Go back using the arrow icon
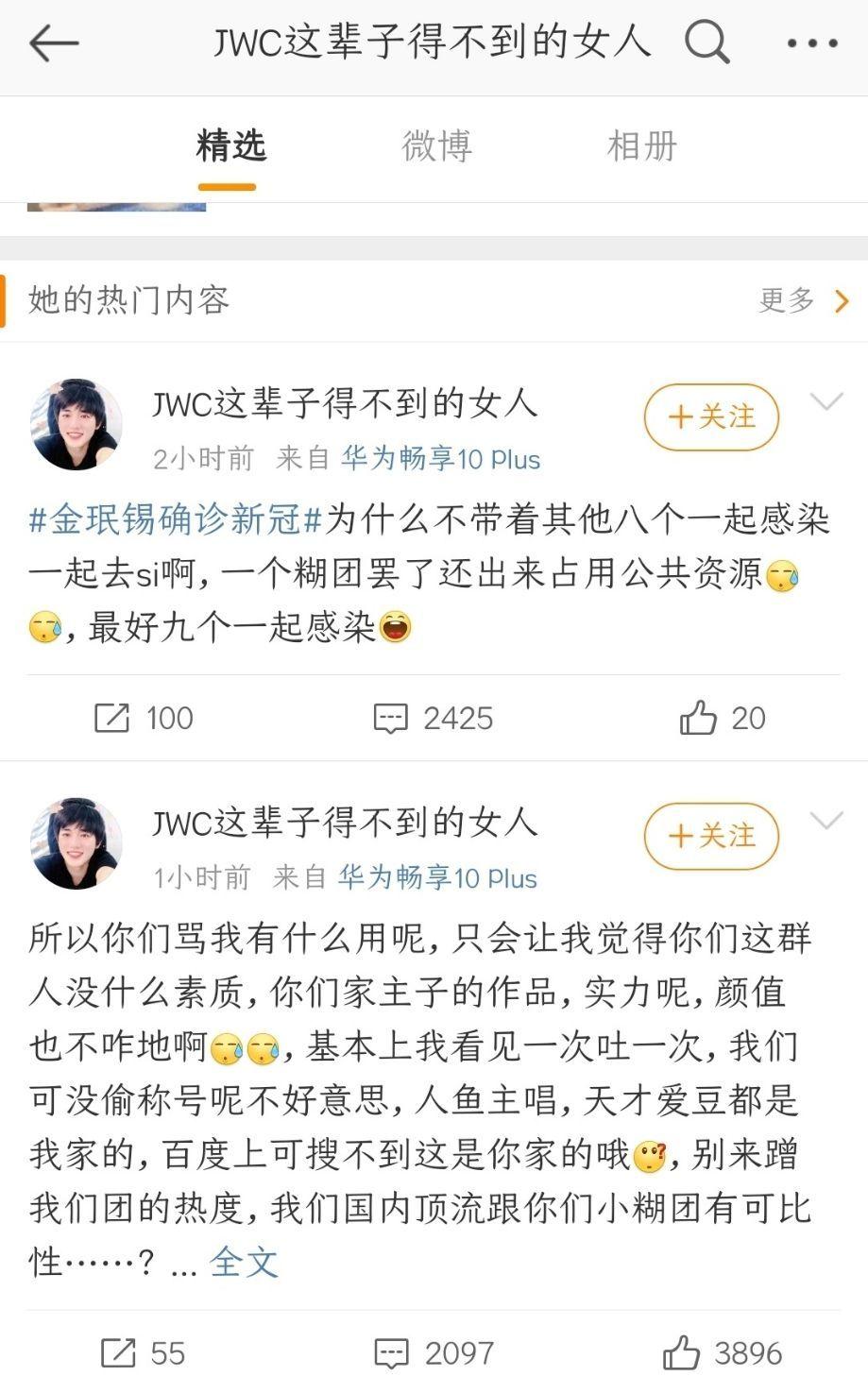 tap(54, 43)
